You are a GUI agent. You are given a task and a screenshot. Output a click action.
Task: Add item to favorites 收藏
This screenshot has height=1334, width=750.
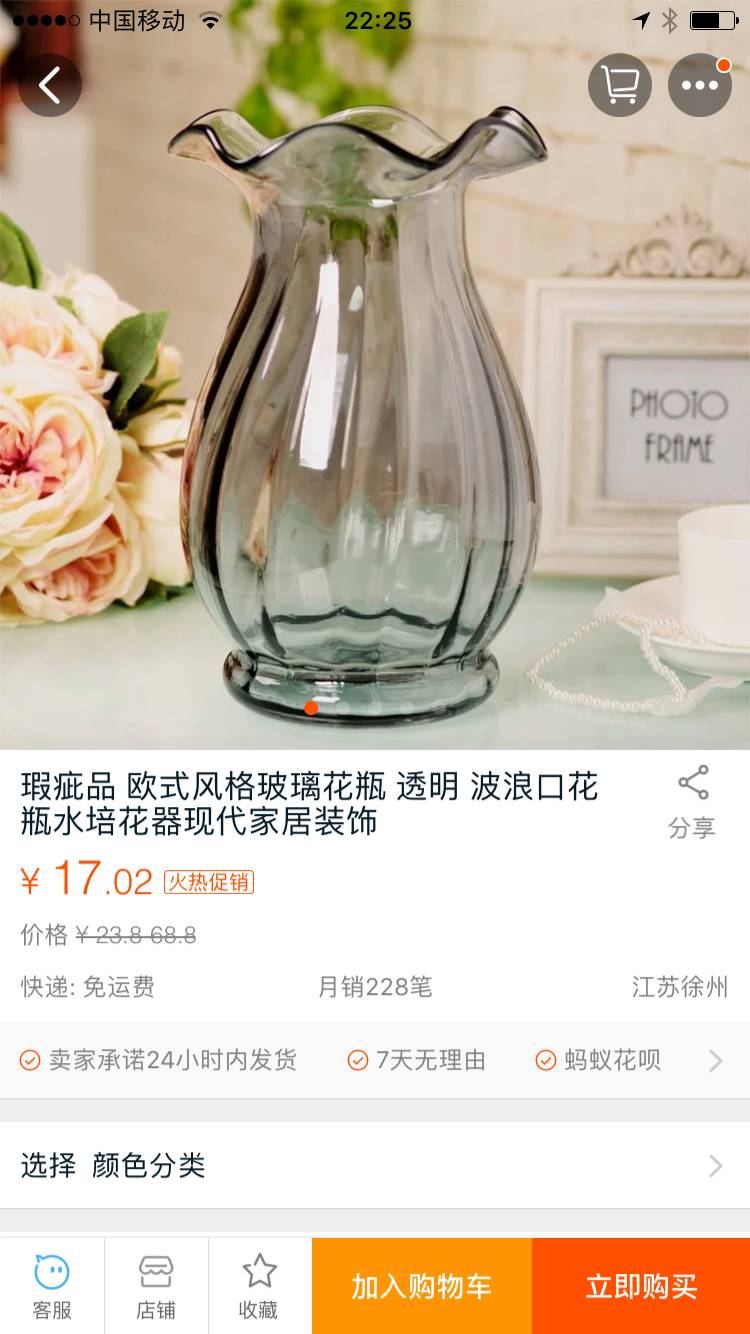point(259,1286)
